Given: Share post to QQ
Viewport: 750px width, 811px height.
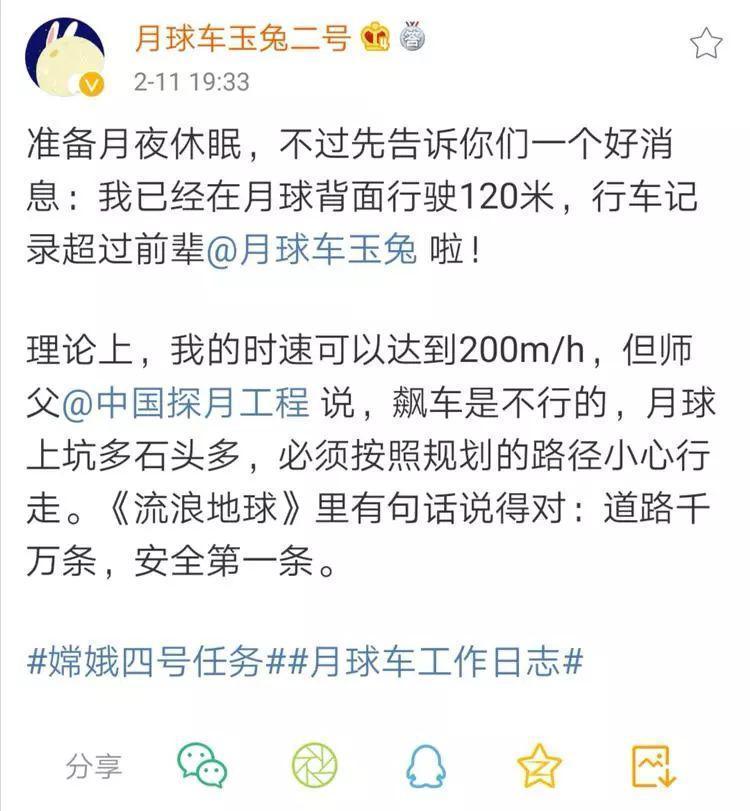Looking at the screenshot, I should (427, 765).
